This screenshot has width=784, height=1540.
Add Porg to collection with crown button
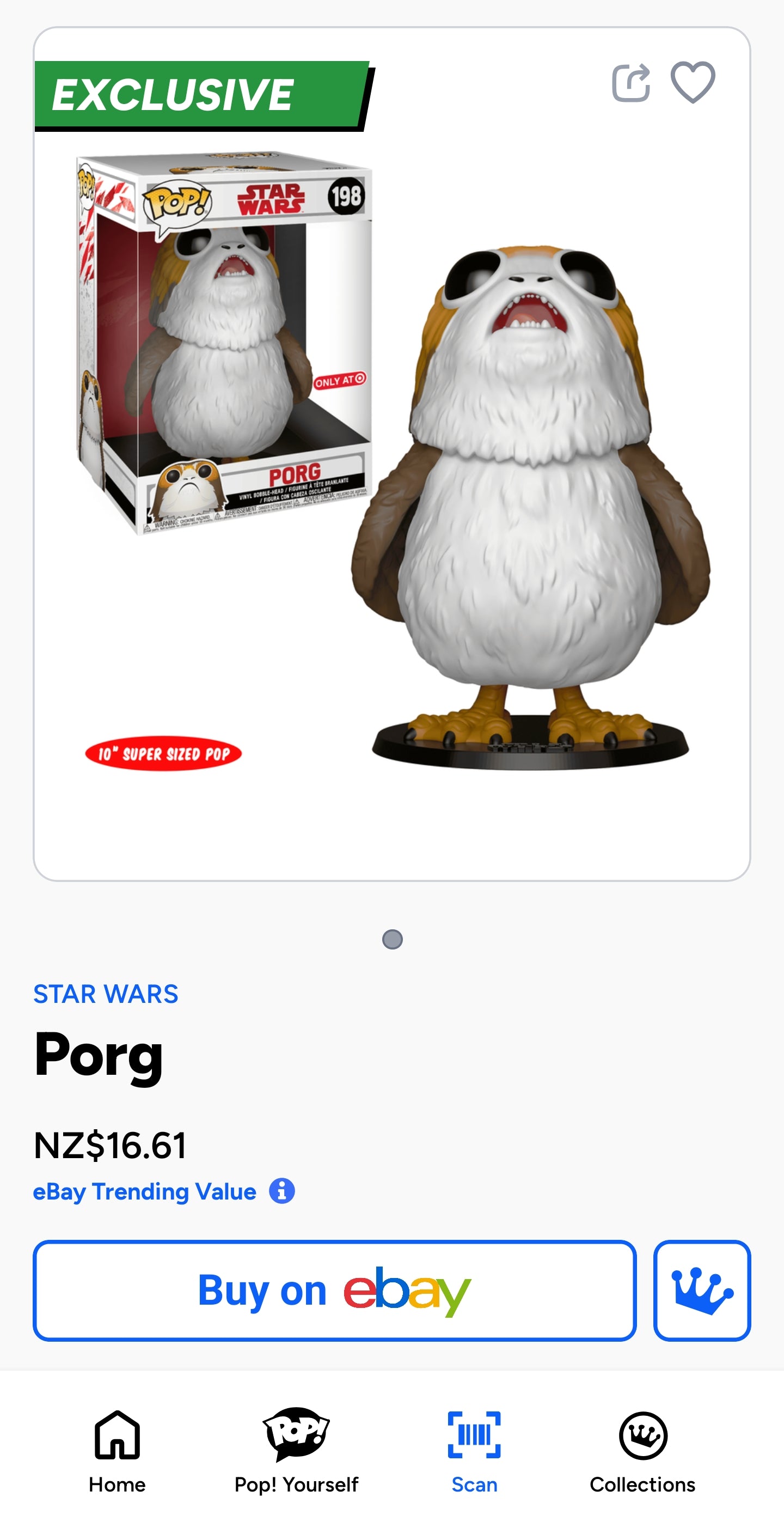(702, 1291)
